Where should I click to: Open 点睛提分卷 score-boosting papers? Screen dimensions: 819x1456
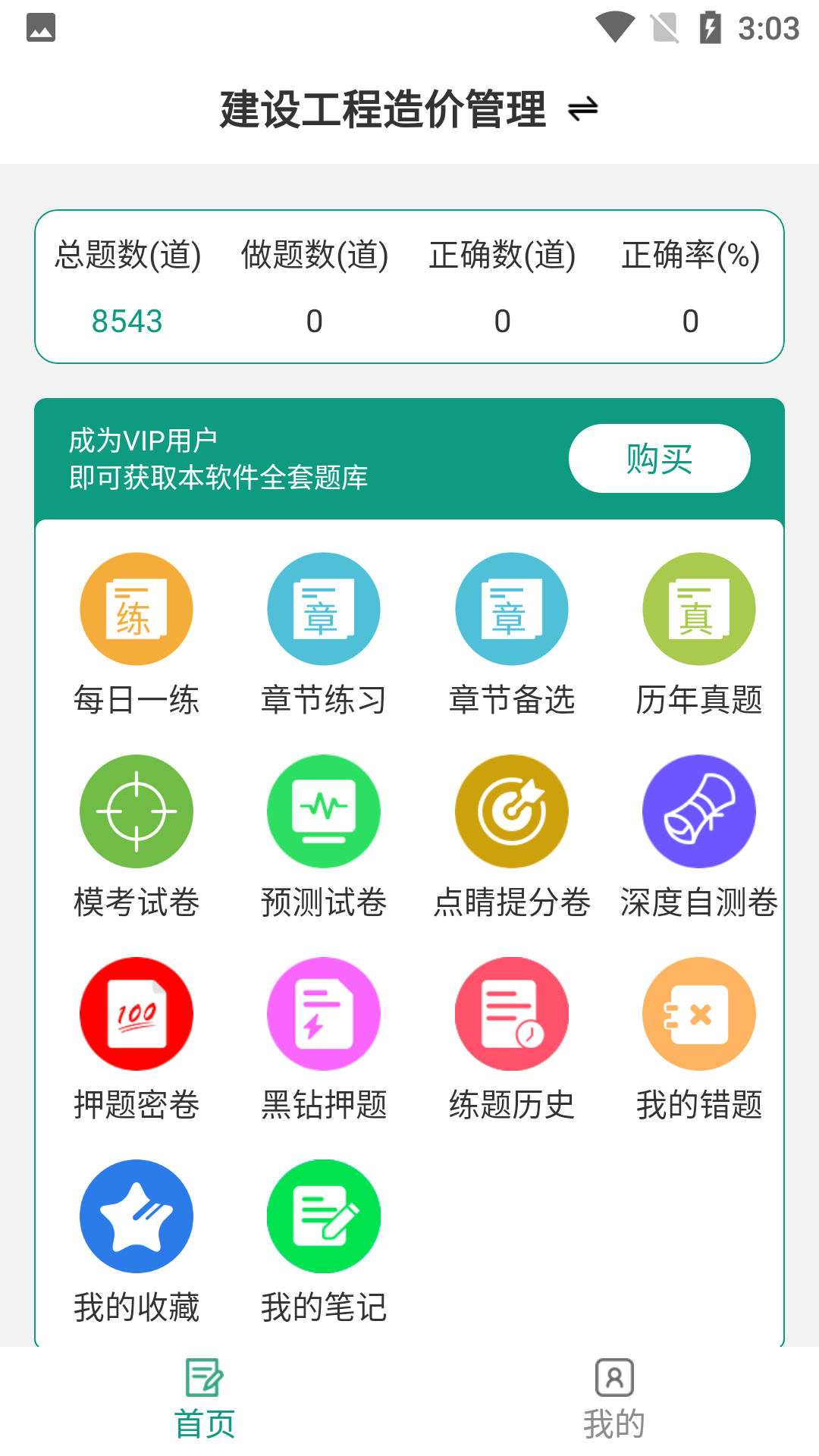coord(511,811)
